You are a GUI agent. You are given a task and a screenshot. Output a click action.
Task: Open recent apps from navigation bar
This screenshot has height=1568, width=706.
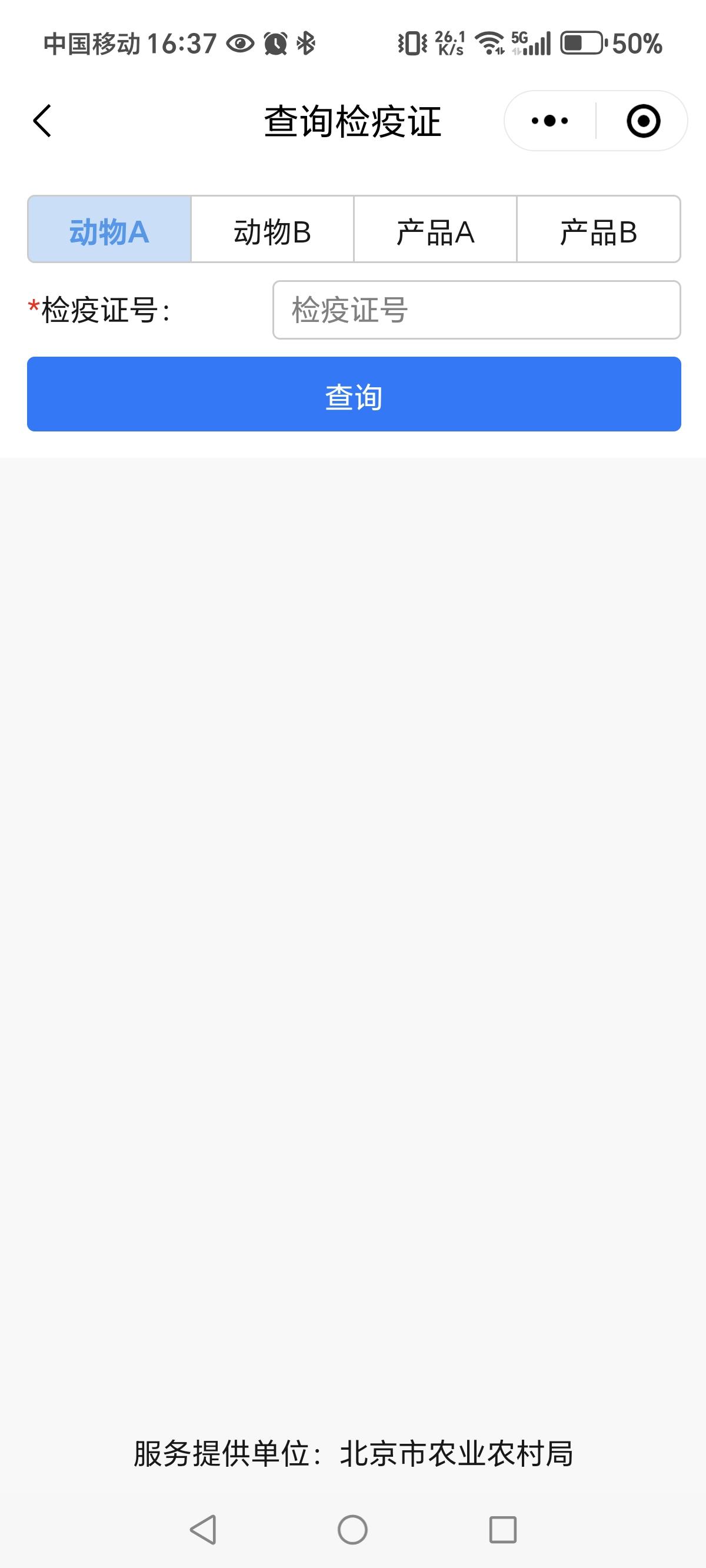point(502,1530)
